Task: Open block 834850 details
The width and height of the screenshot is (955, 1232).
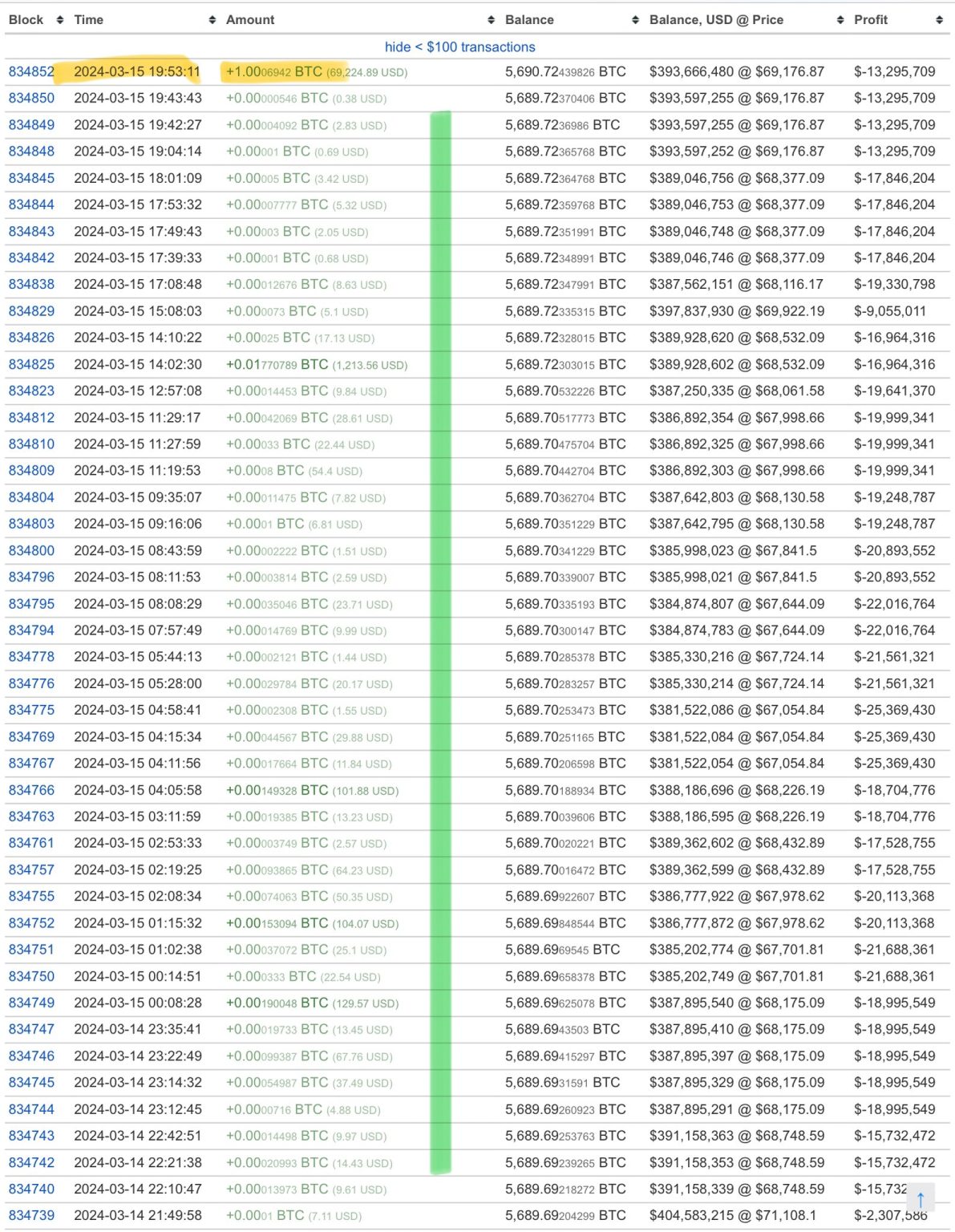Action: (31, 98)
